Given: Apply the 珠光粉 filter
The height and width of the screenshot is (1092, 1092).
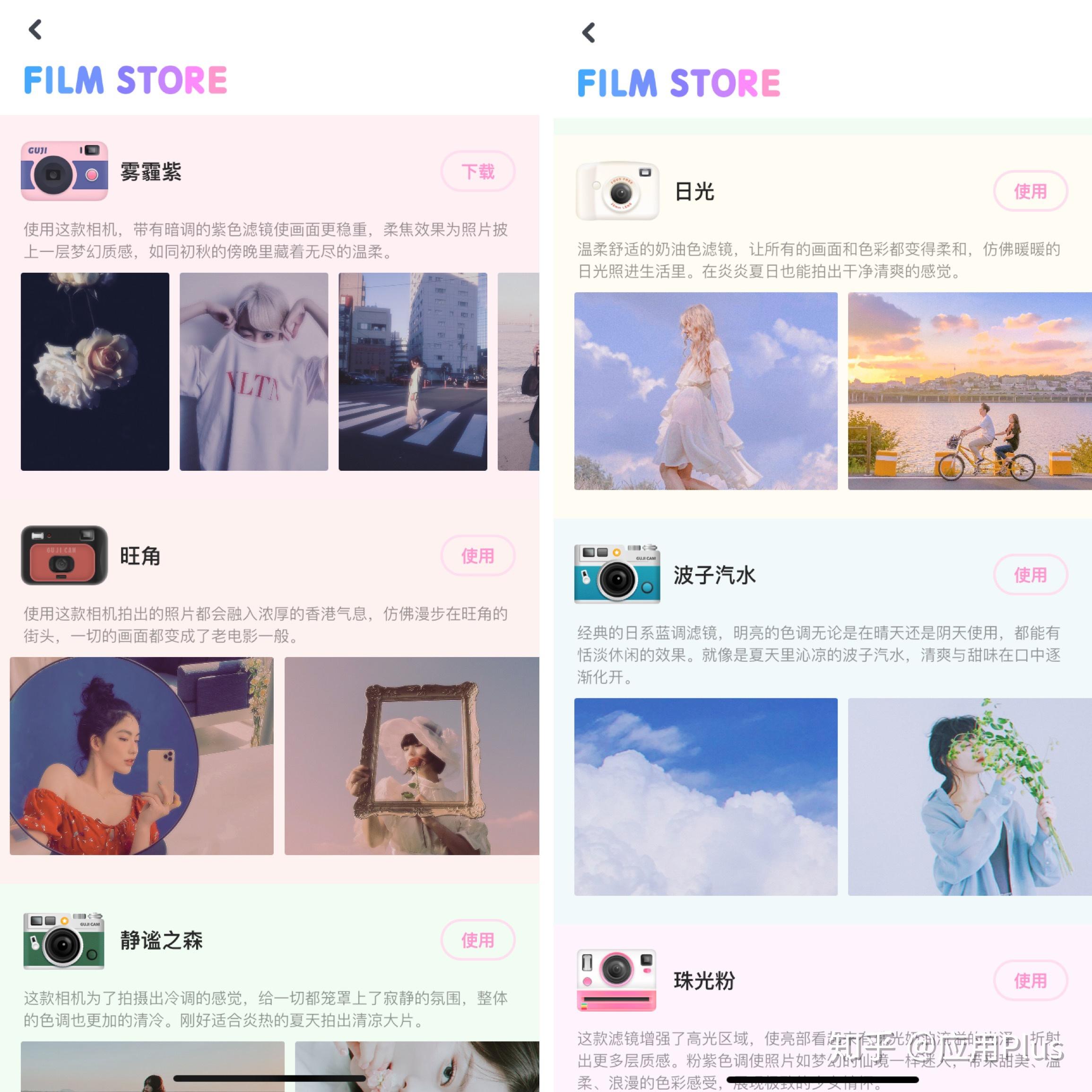Looking at the screenshot, I should pyautogui.click(x=1030, y=980).
